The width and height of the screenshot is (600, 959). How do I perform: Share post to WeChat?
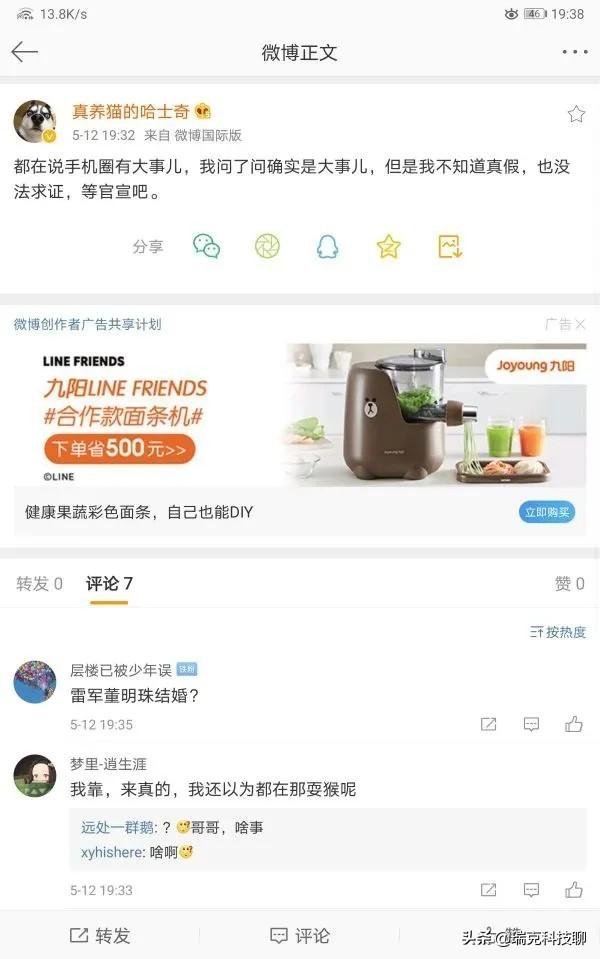coord(206,246)
